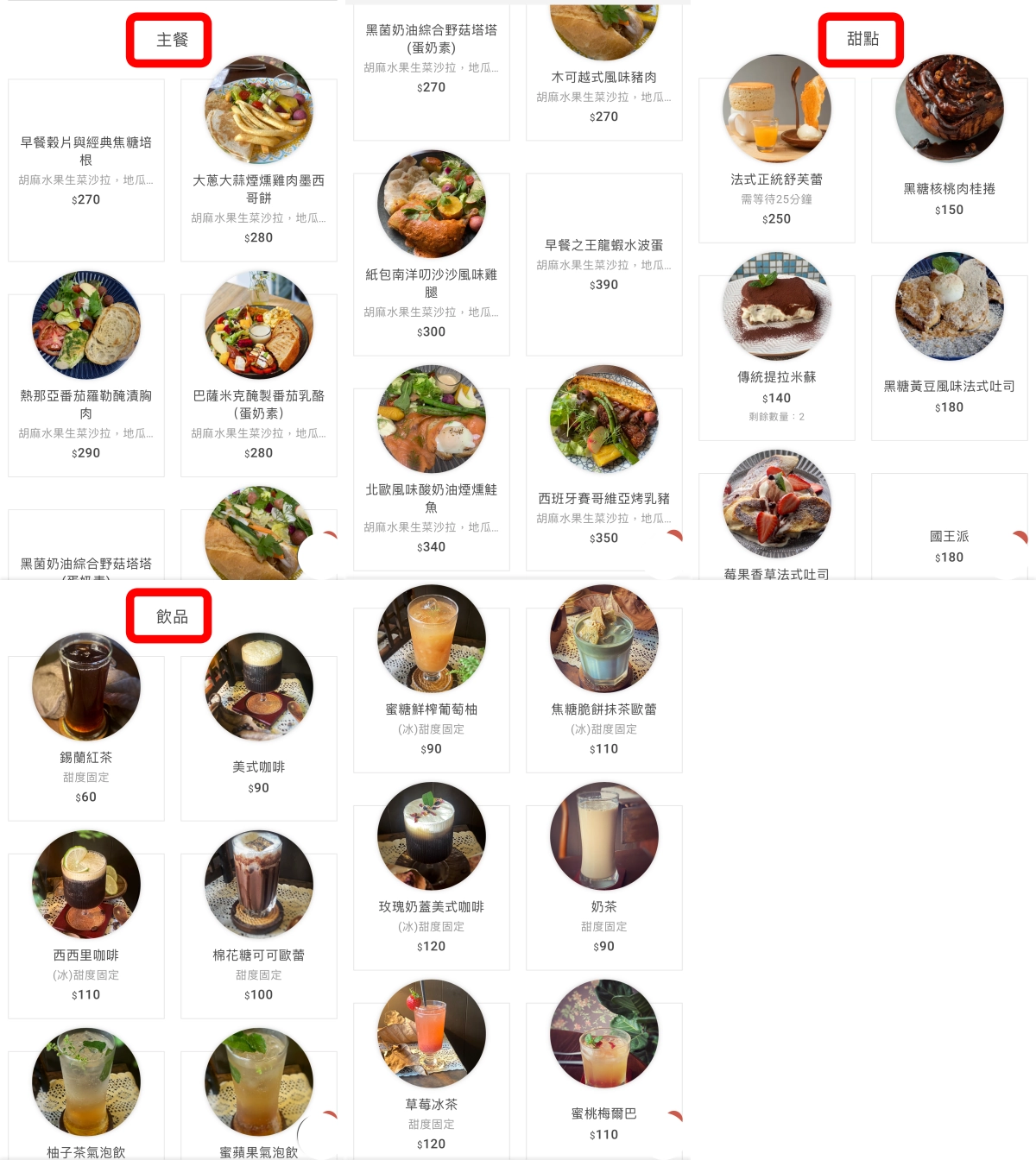View the 錫蘭紅茶 drink photo
Viewport: 1036px width, 1160px height.
click(85, 688)
